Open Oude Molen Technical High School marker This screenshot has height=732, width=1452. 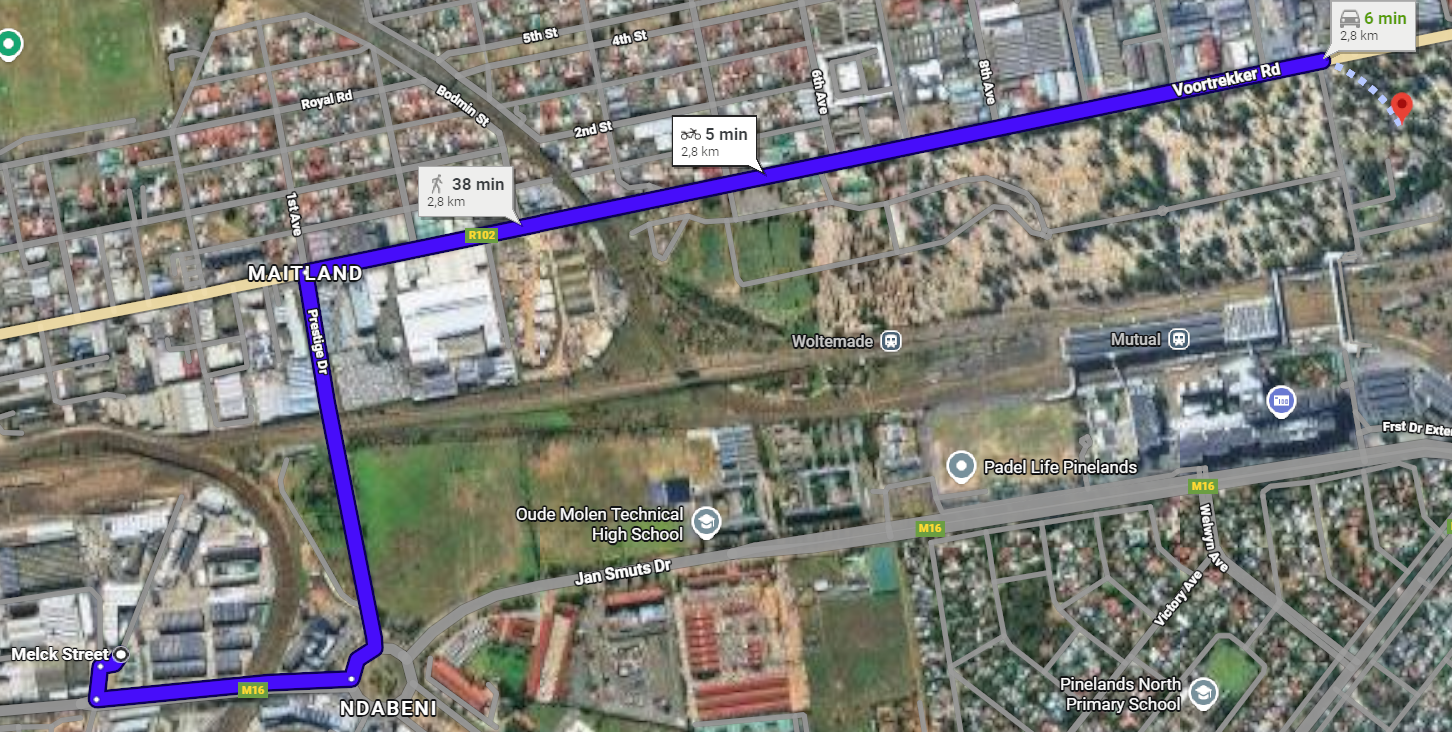pyautogui.click(x=706, y=522)
